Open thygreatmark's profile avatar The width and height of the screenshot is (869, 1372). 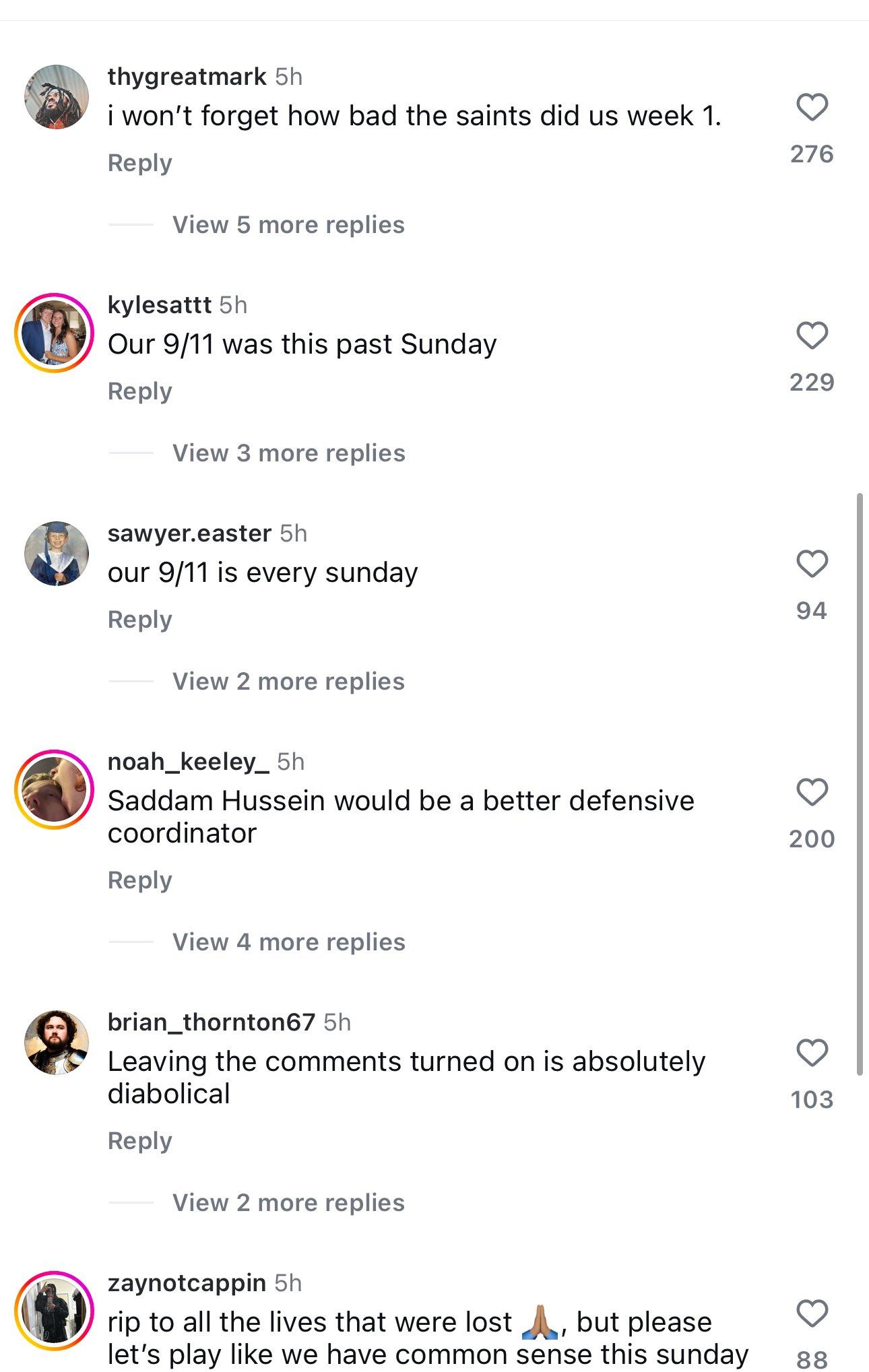57,97
